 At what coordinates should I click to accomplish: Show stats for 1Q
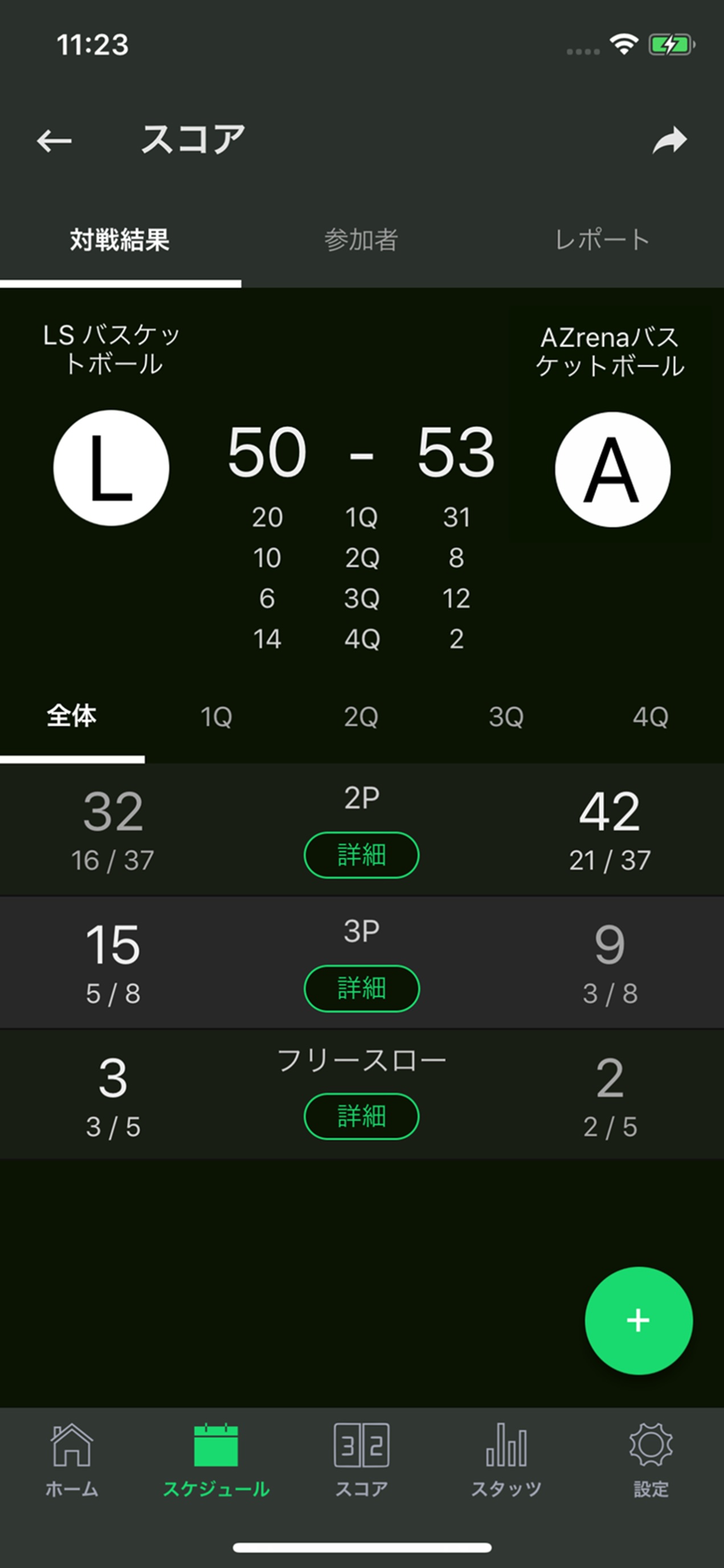(x=216, y=717)
